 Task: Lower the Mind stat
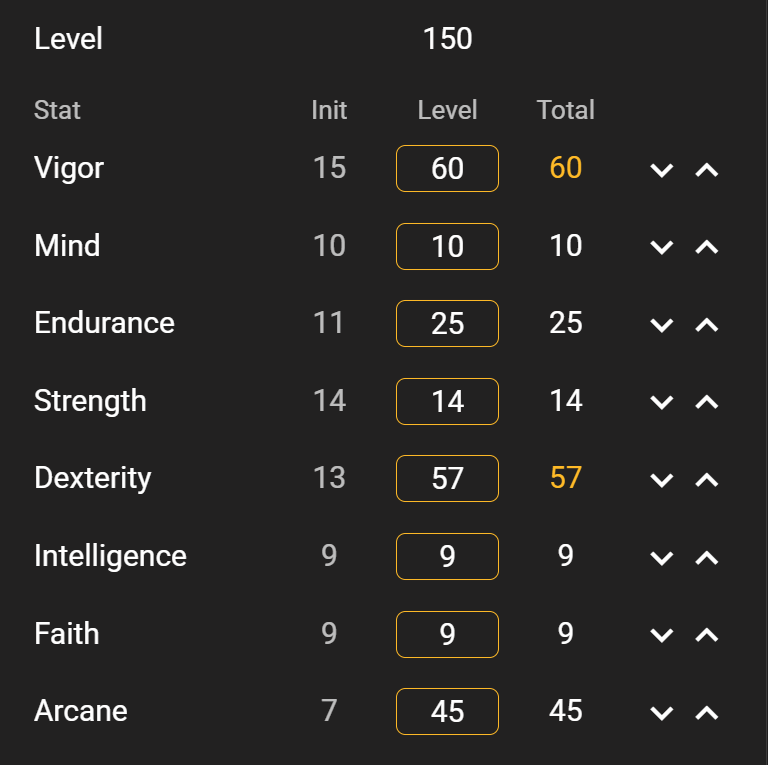point(662,247)
